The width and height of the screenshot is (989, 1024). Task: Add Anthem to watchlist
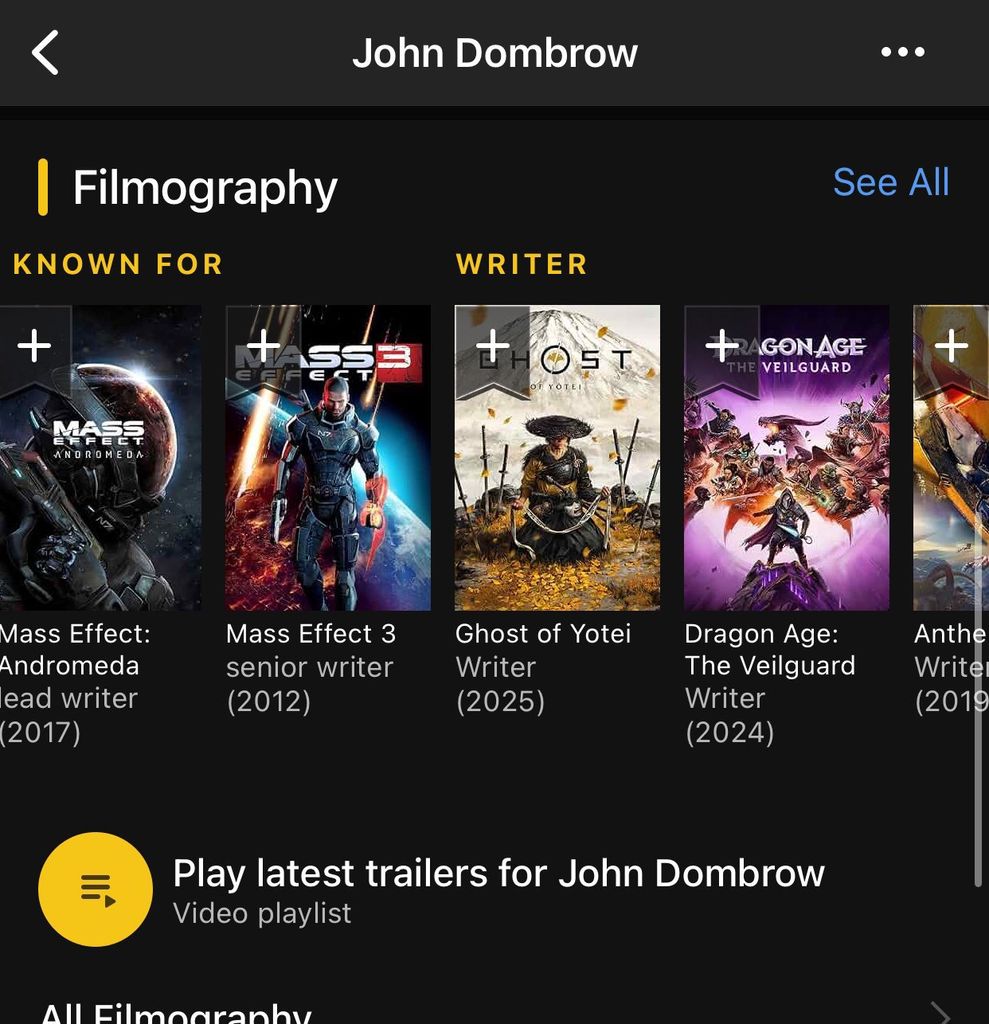click(950, 346)
